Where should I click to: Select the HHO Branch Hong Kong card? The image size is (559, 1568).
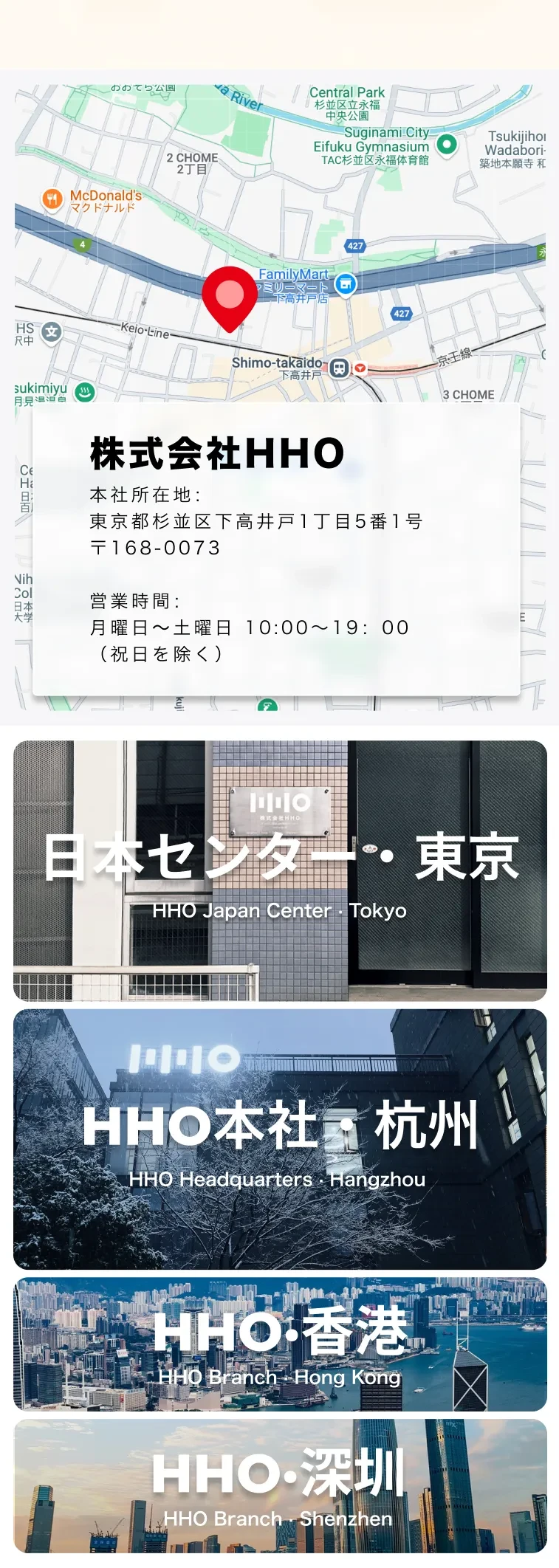pos(280,1344)
